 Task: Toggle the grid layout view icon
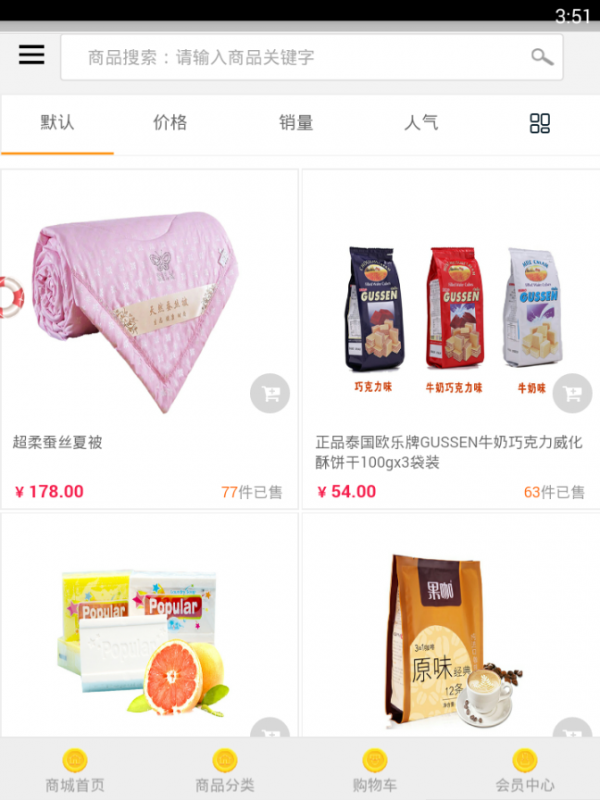540,123
